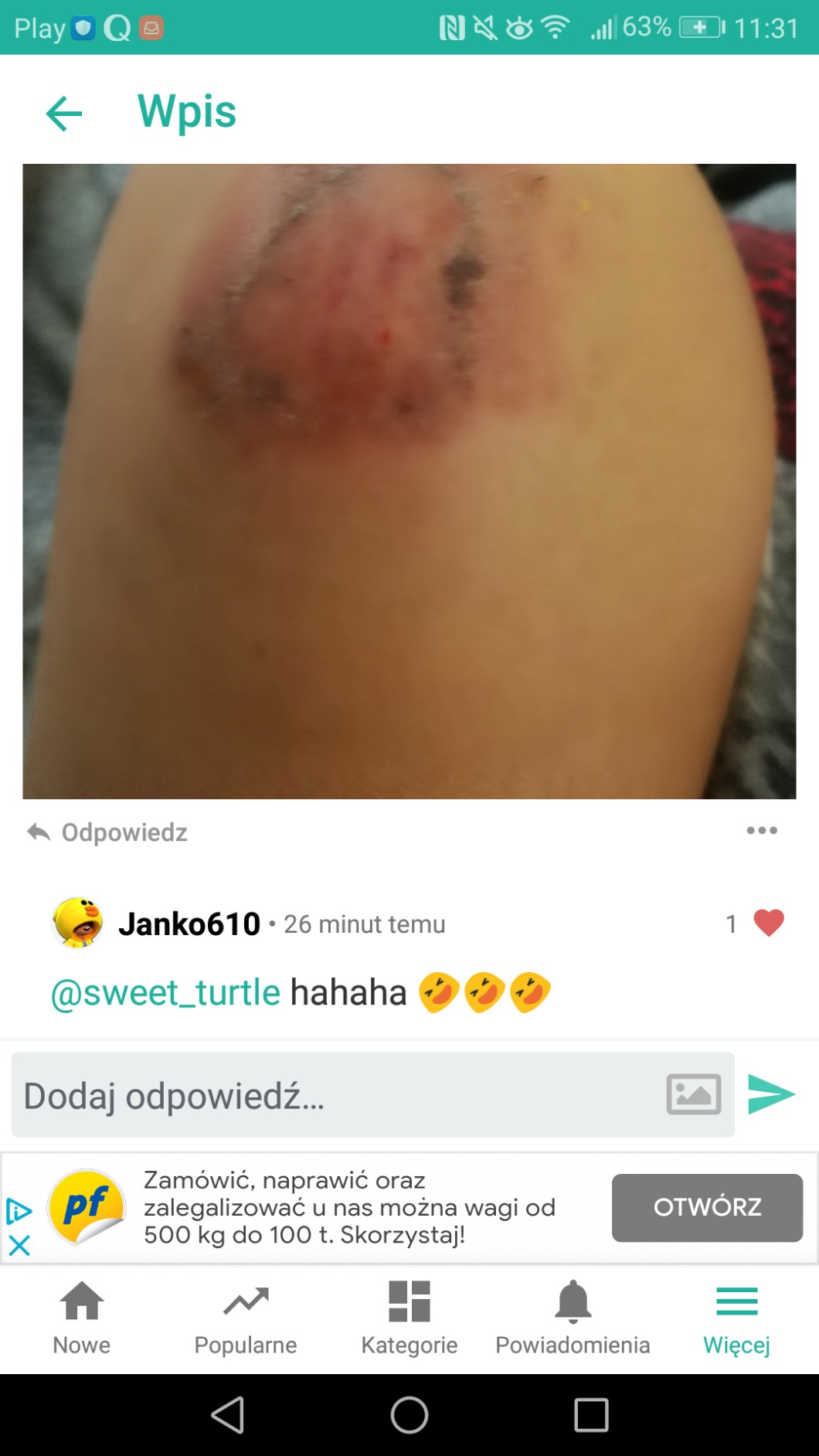This screenshot has height=1456, width=819.
Task: Open the @sweet_turtle mention
Action: tap(165, 992)
